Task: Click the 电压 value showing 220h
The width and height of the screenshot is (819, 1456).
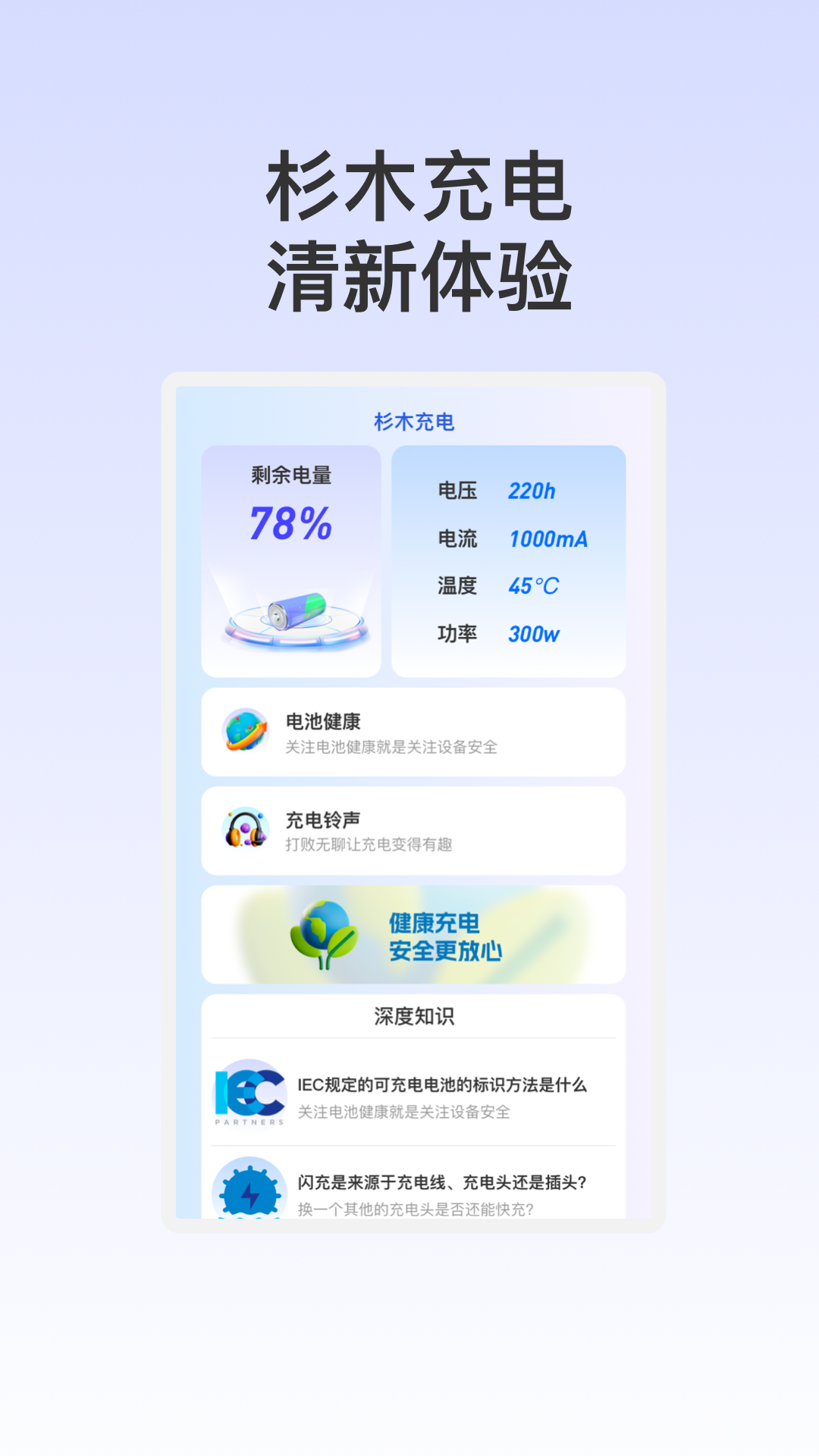Action: 532,491
